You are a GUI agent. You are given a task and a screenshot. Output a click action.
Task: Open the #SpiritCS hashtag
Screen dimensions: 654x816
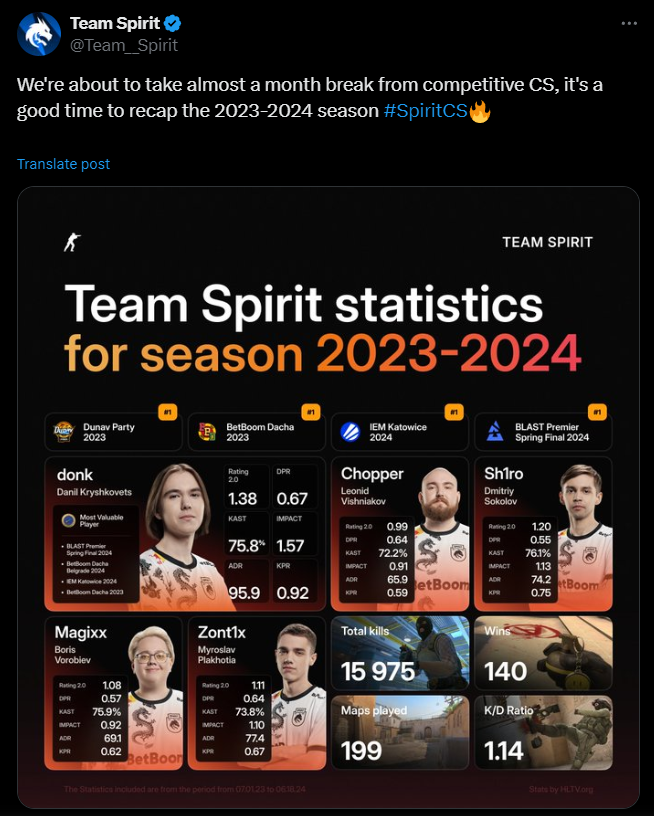click(x=425, y=111)
